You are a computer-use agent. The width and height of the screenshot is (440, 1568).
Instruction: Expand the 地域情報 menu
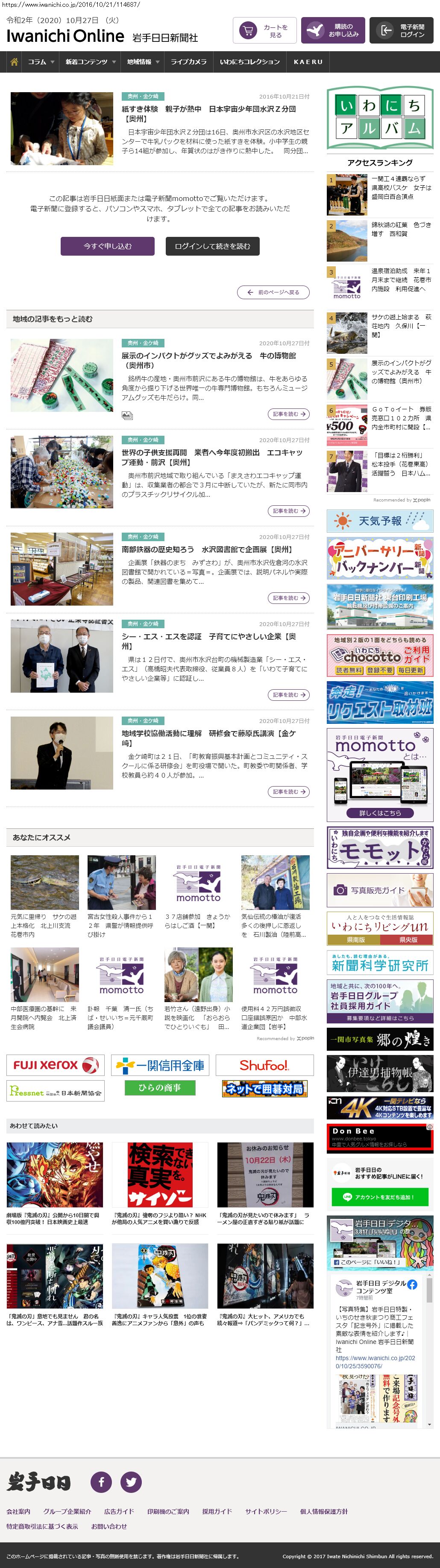[x=143, y=62]
